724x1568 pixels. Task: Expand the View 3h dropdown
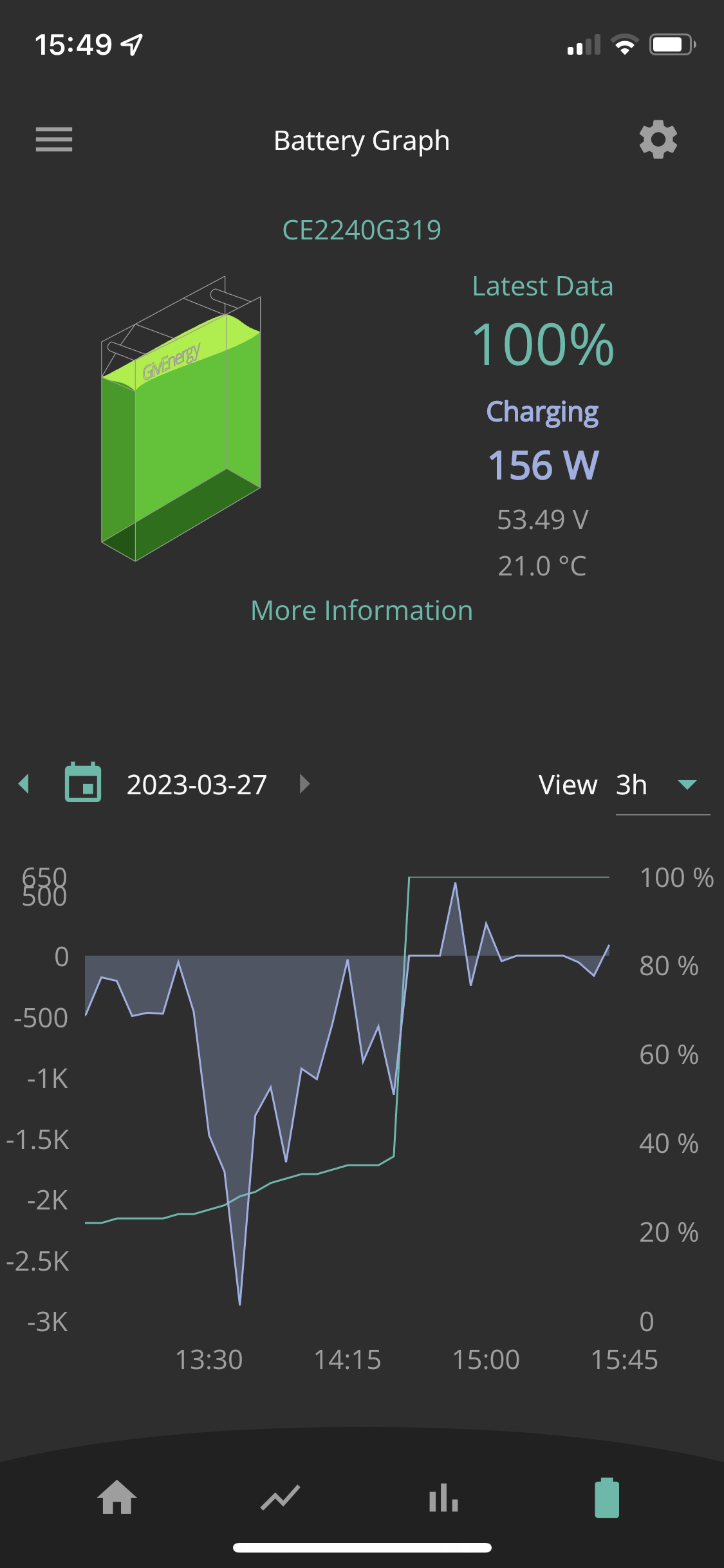[x=663, y=785]
